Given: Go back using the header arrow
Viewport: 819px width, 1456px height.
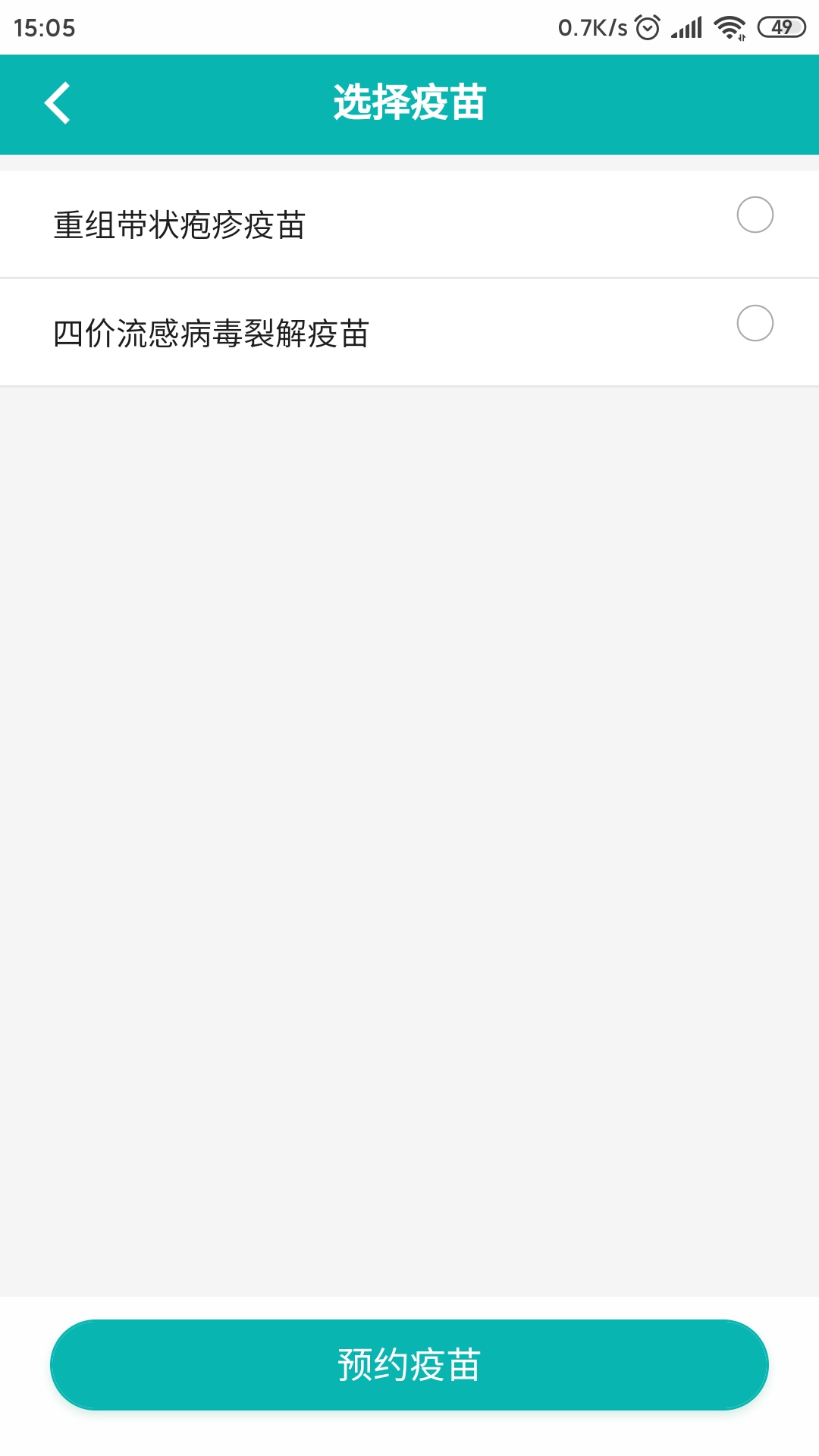Looking at the screenshot, I should (57, 103).
